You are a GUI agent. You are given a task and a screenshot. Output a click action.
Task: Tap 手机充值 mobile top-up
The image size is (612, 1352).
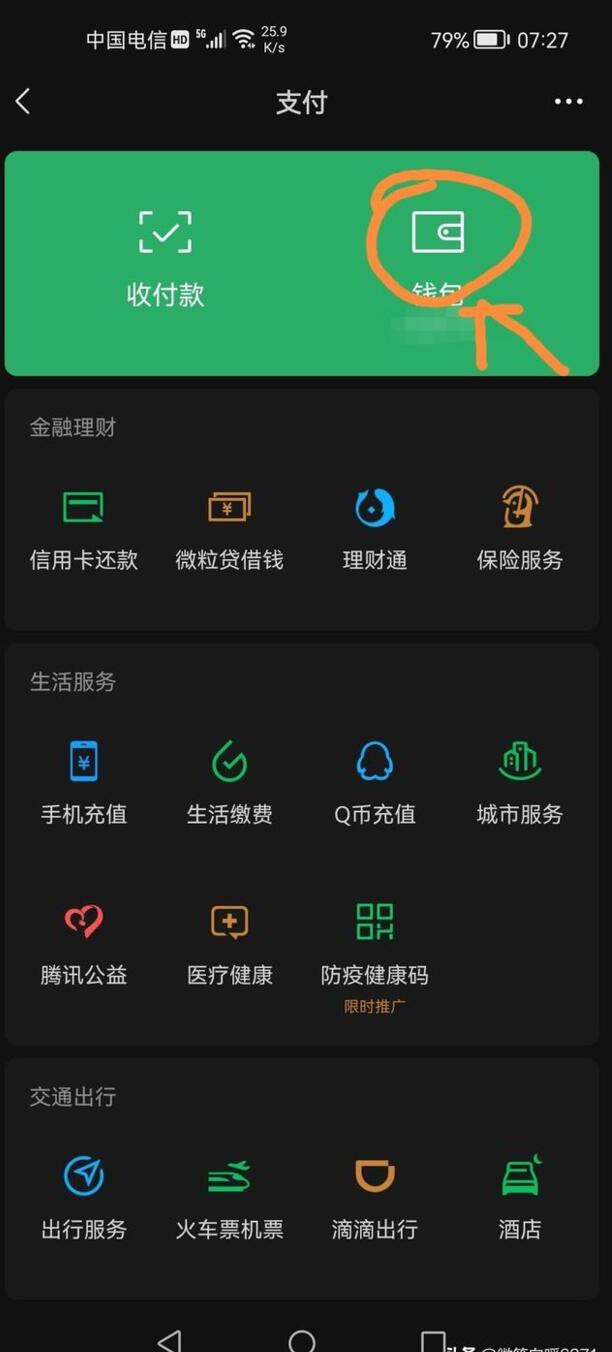[83, 783]
